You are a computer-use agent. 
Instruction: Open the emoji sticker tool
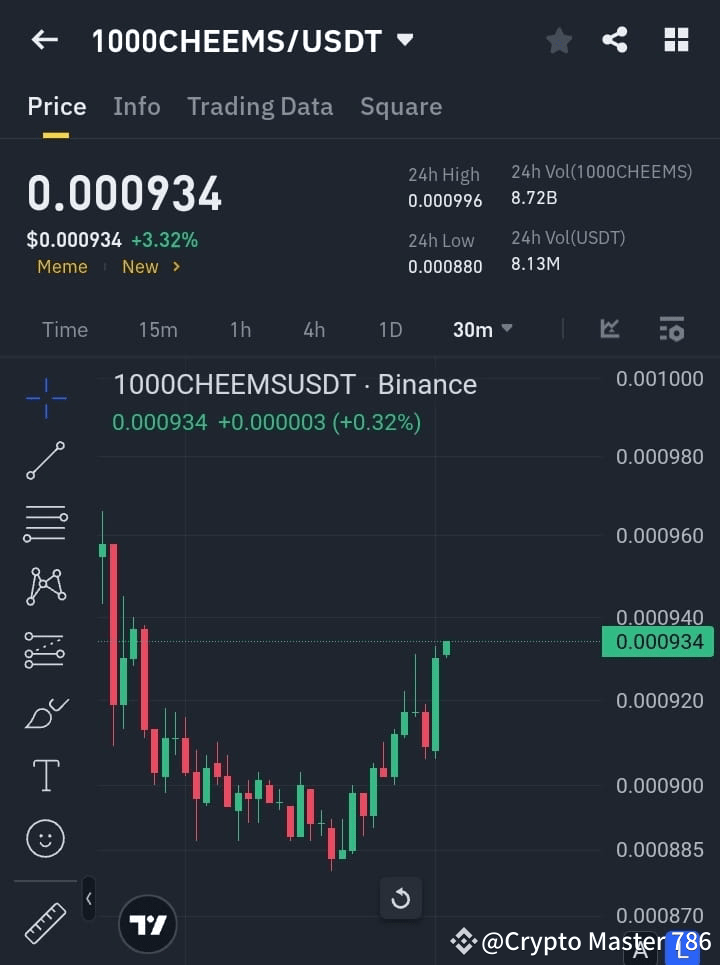tap(44, 838)
